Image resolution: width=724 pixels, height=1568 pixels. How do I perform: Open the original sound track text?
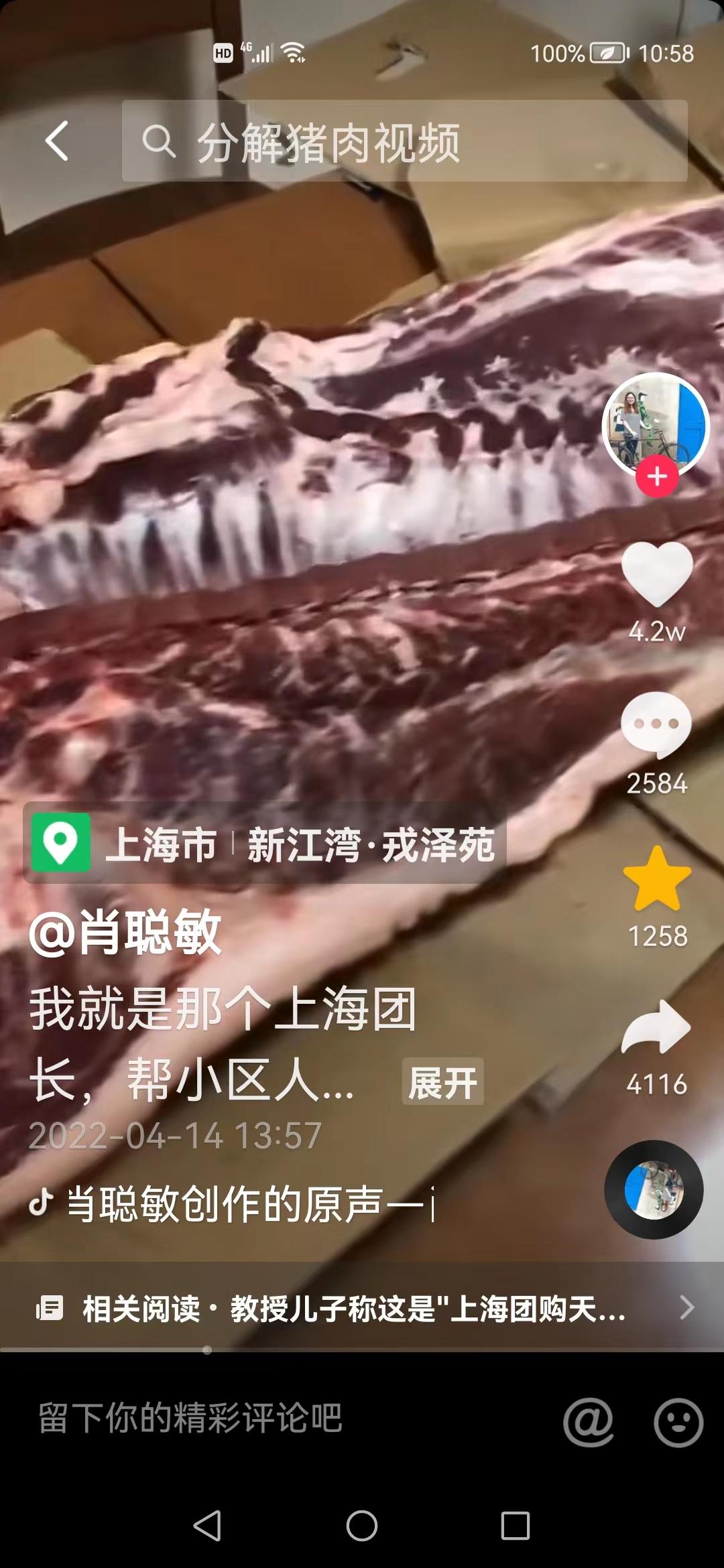pos(248,1204)
